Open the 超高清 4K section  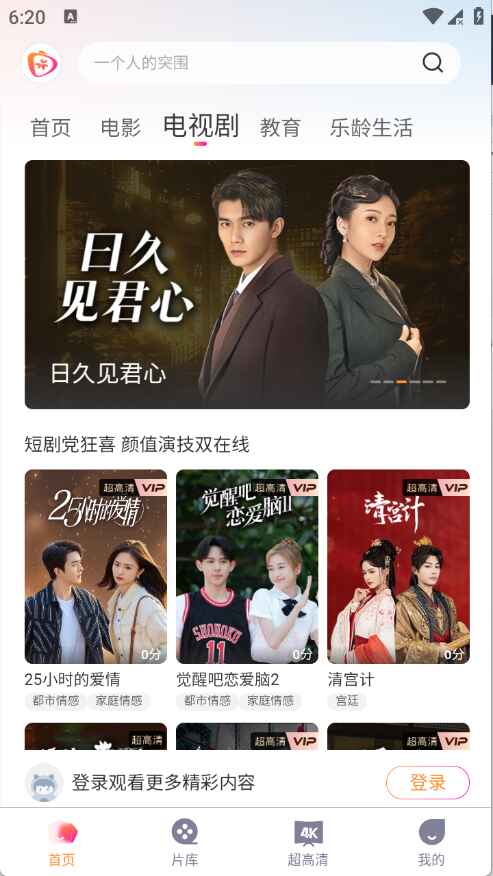(308, 842)
